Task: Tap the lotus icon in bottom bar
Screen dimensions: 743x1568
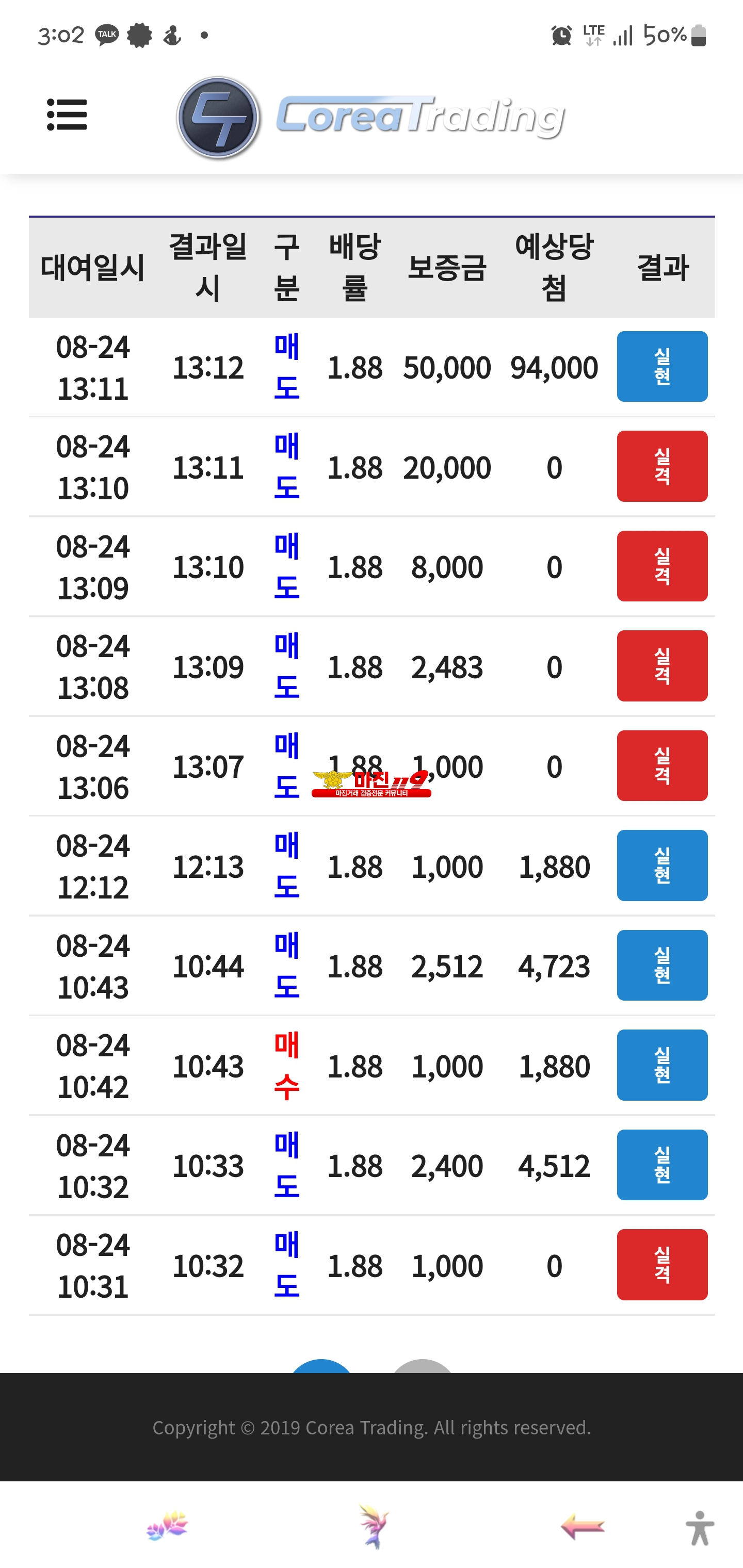Action: pyautogui.click(x=168, y=1526)
